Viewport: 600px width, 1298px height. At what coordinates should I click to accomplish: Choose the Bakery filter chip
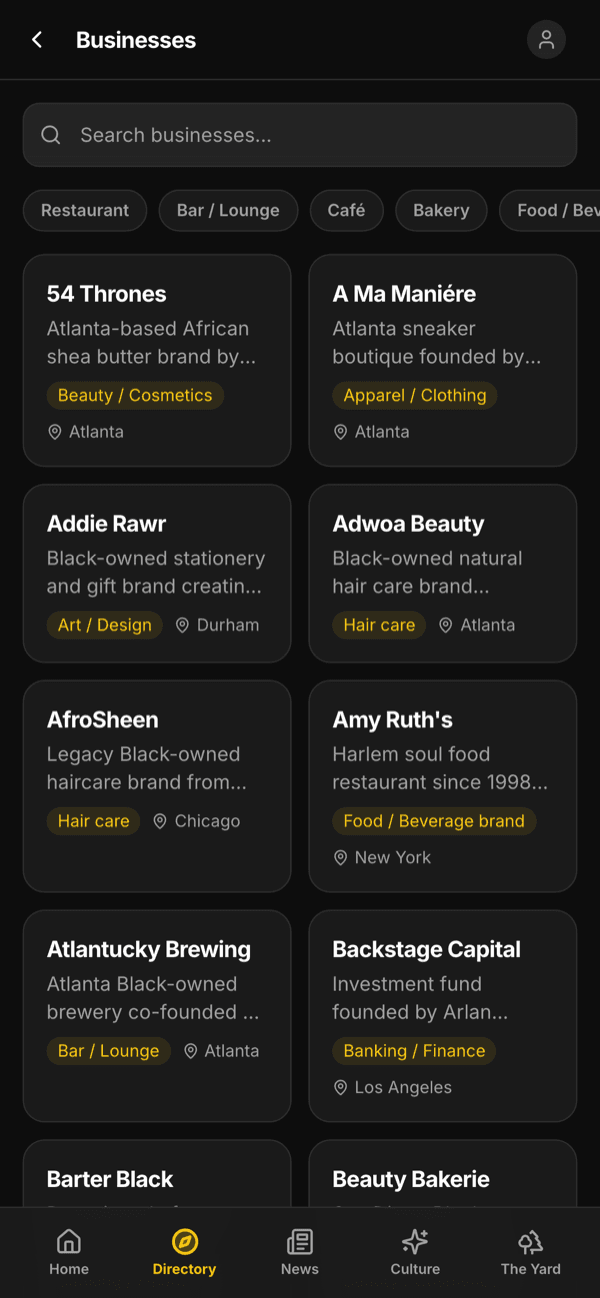click(x=441, y=210)
